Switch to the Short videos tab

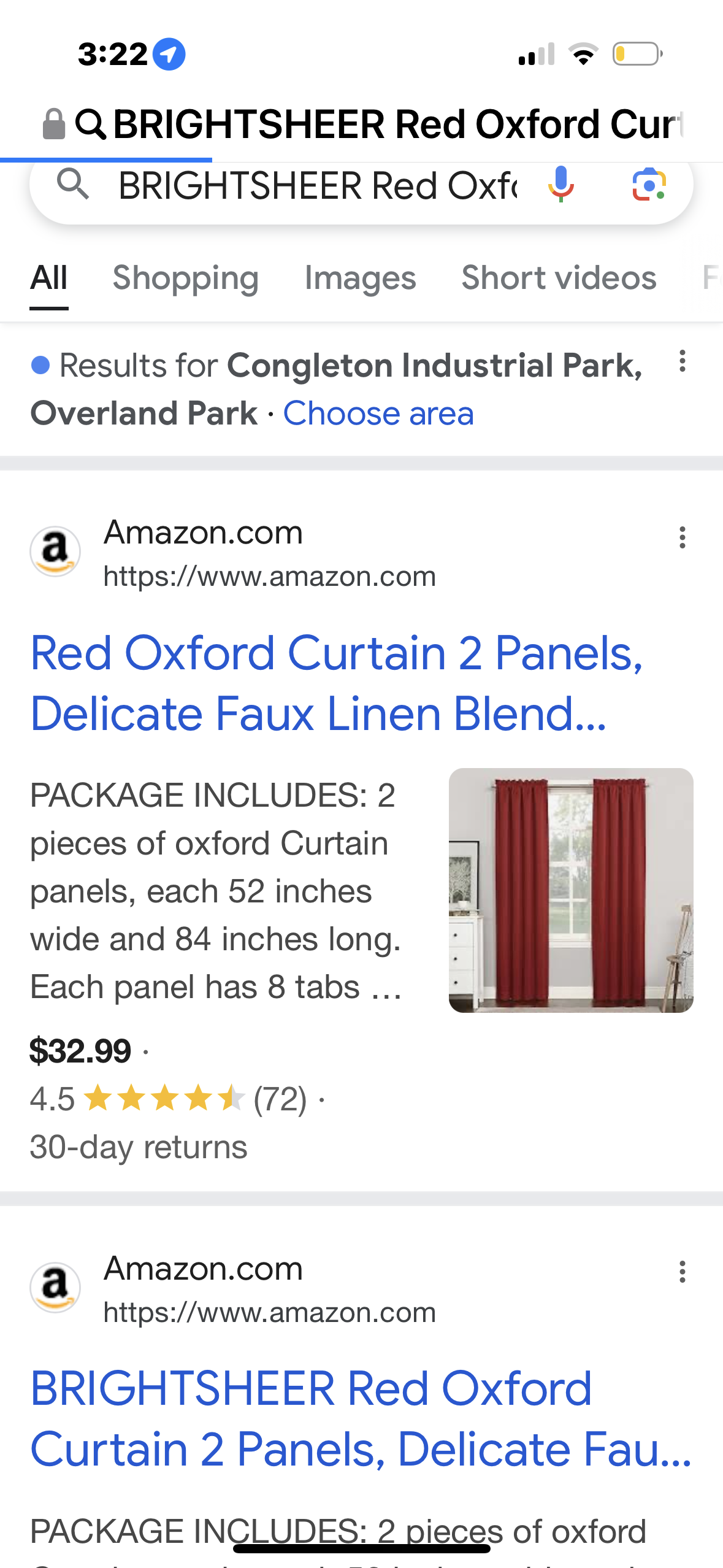point(558,278)
